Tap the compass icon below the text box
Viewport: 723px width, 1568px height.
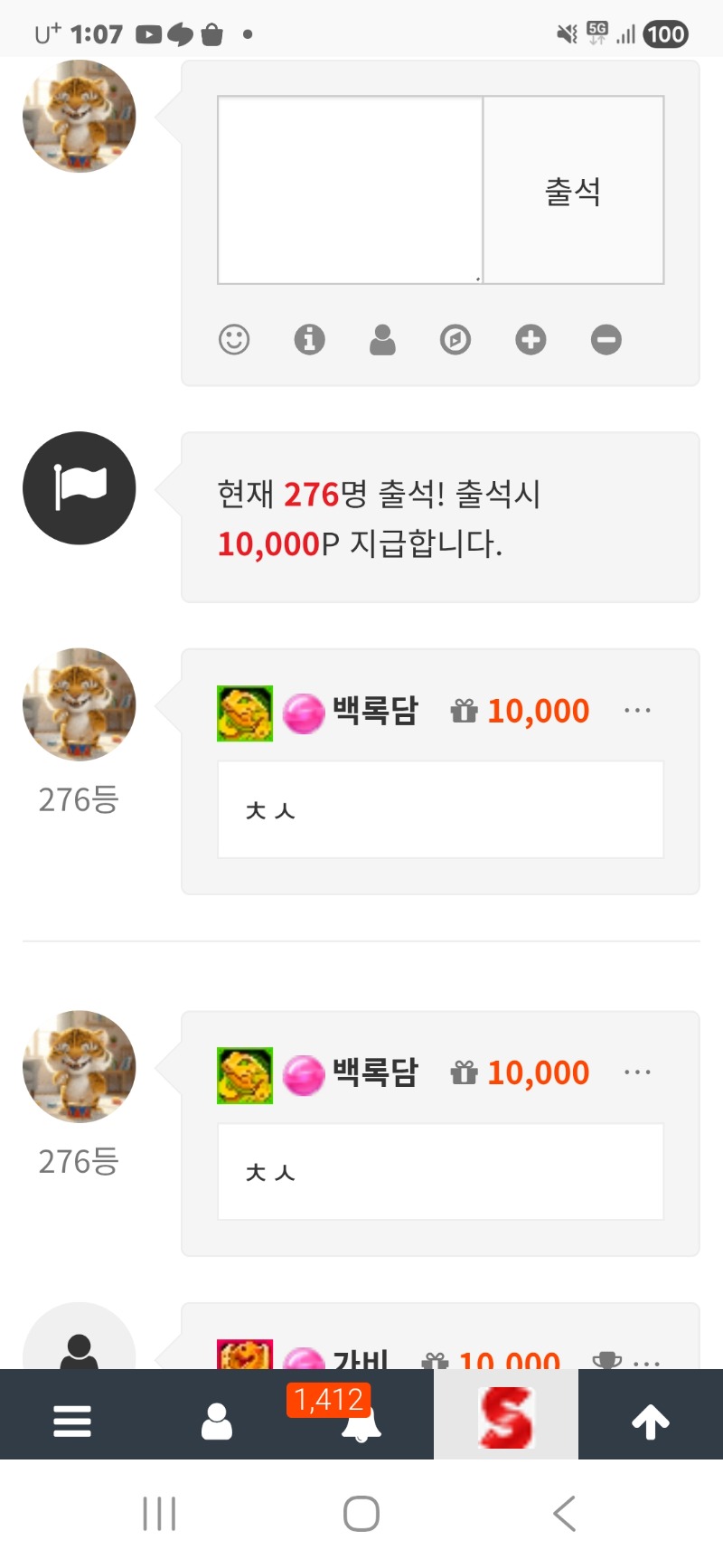coord(455,340)
